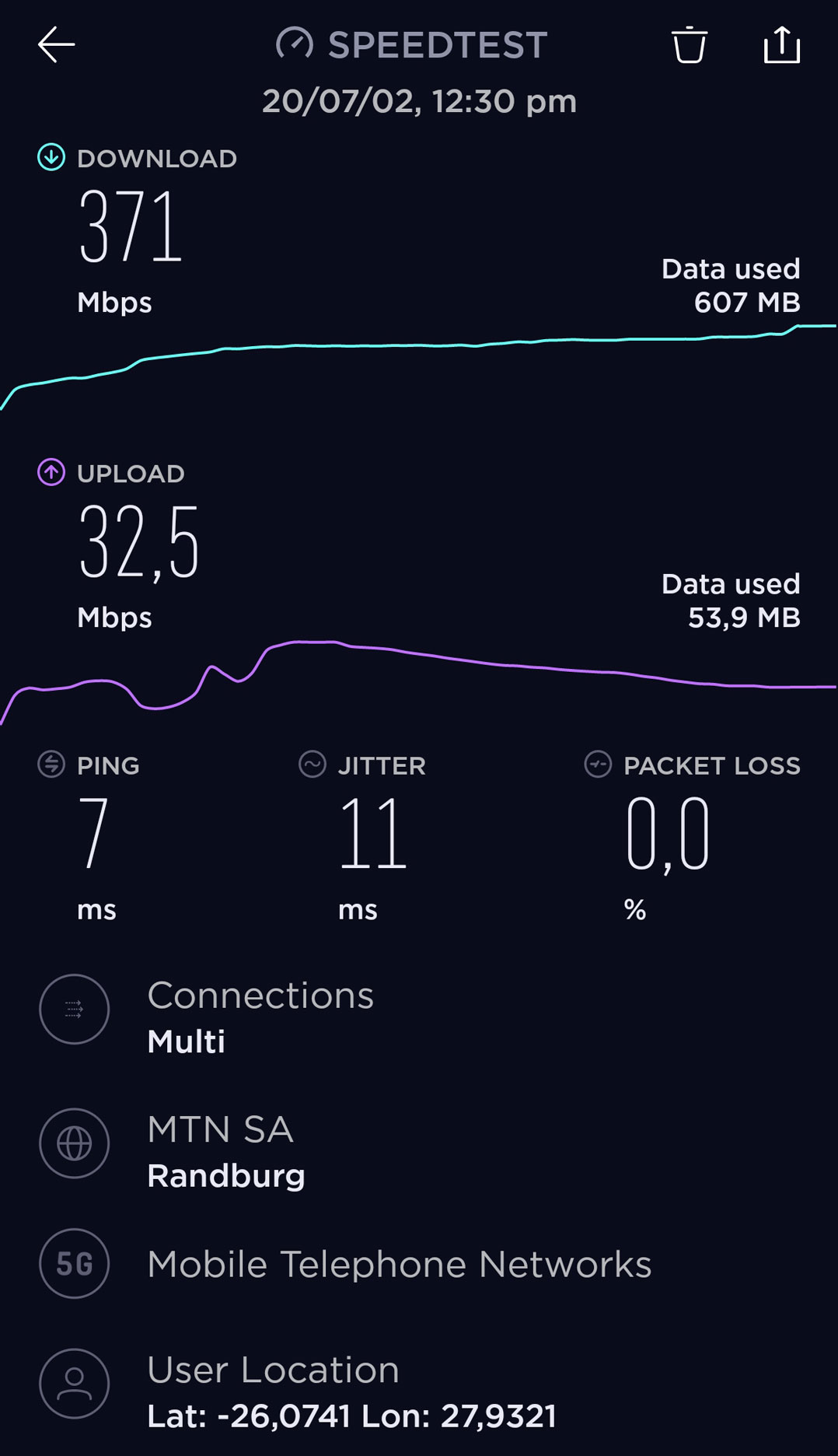Delete this speed test result
Screen dimensions: 838x1456
click(x=689, y=44)
